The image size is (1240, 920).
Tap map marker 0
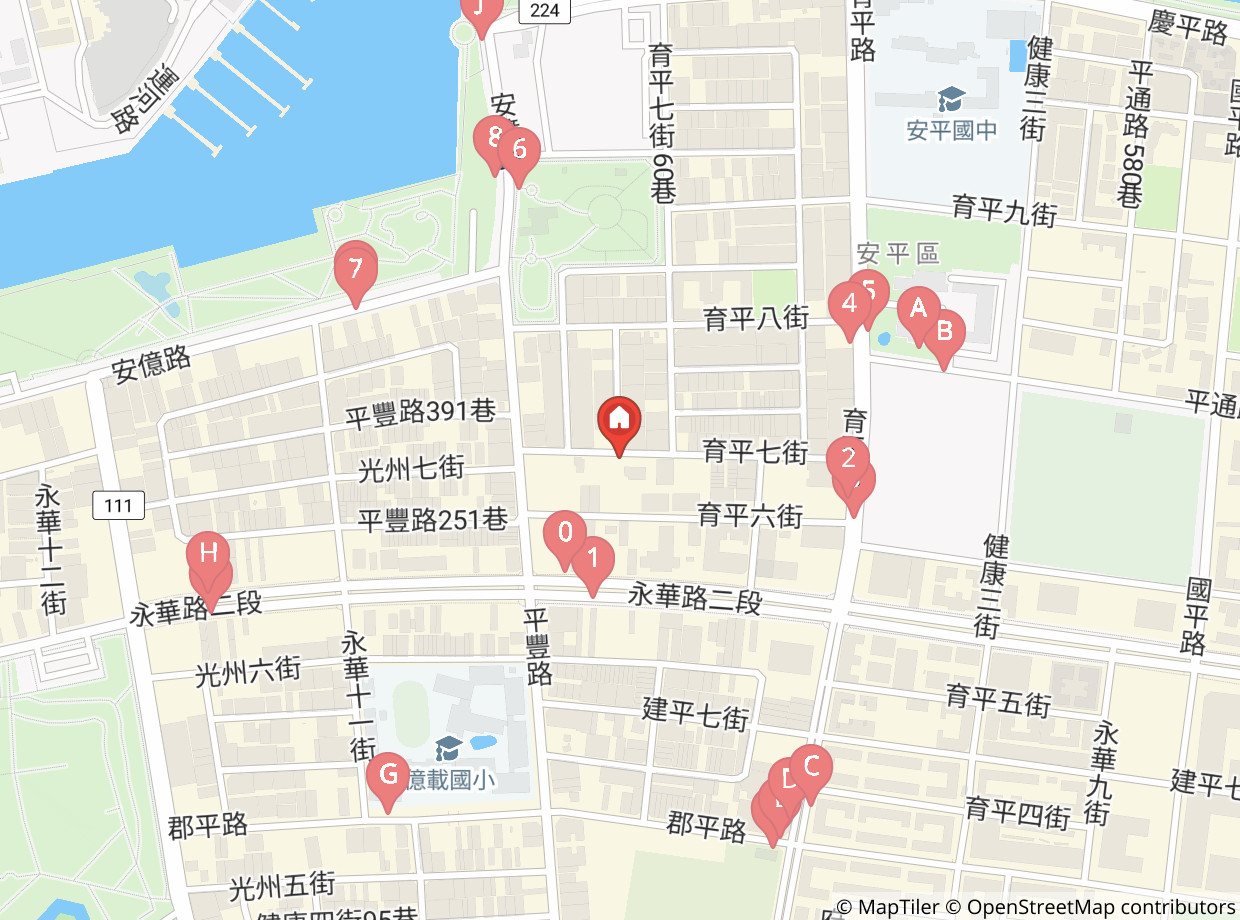(565, 539)
